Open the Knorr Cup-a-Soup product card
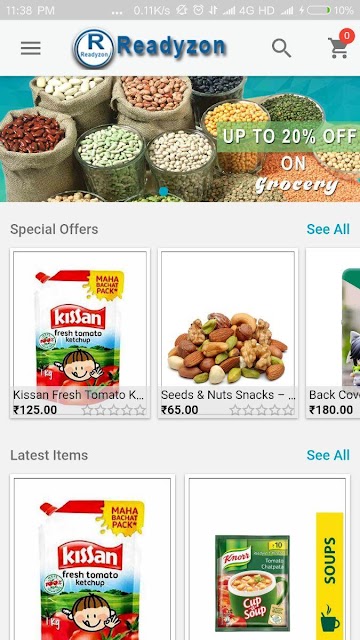 267,557
